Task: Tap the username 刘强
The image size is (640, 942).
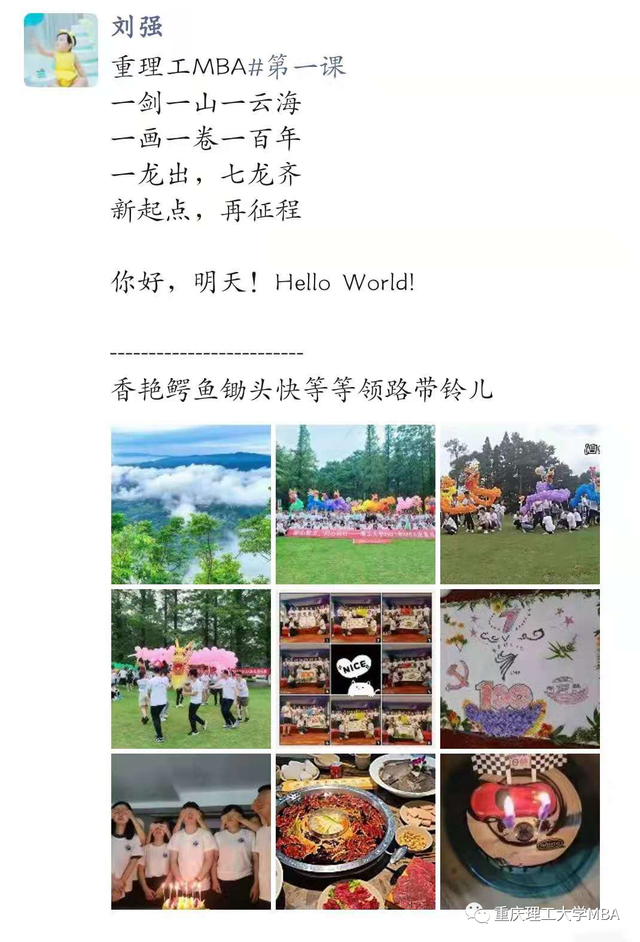Action: tap(137, 26)
